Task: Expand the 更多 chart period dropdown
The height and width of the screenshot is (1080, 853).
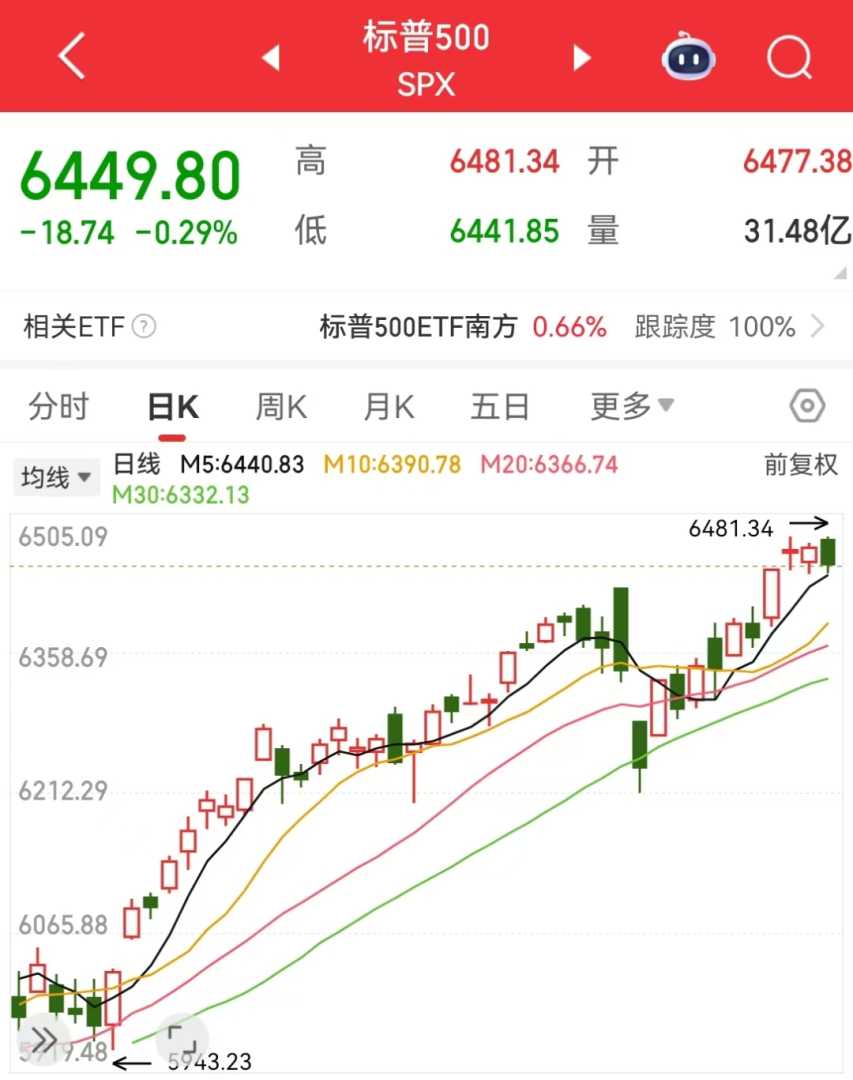Action: (632, 407)
